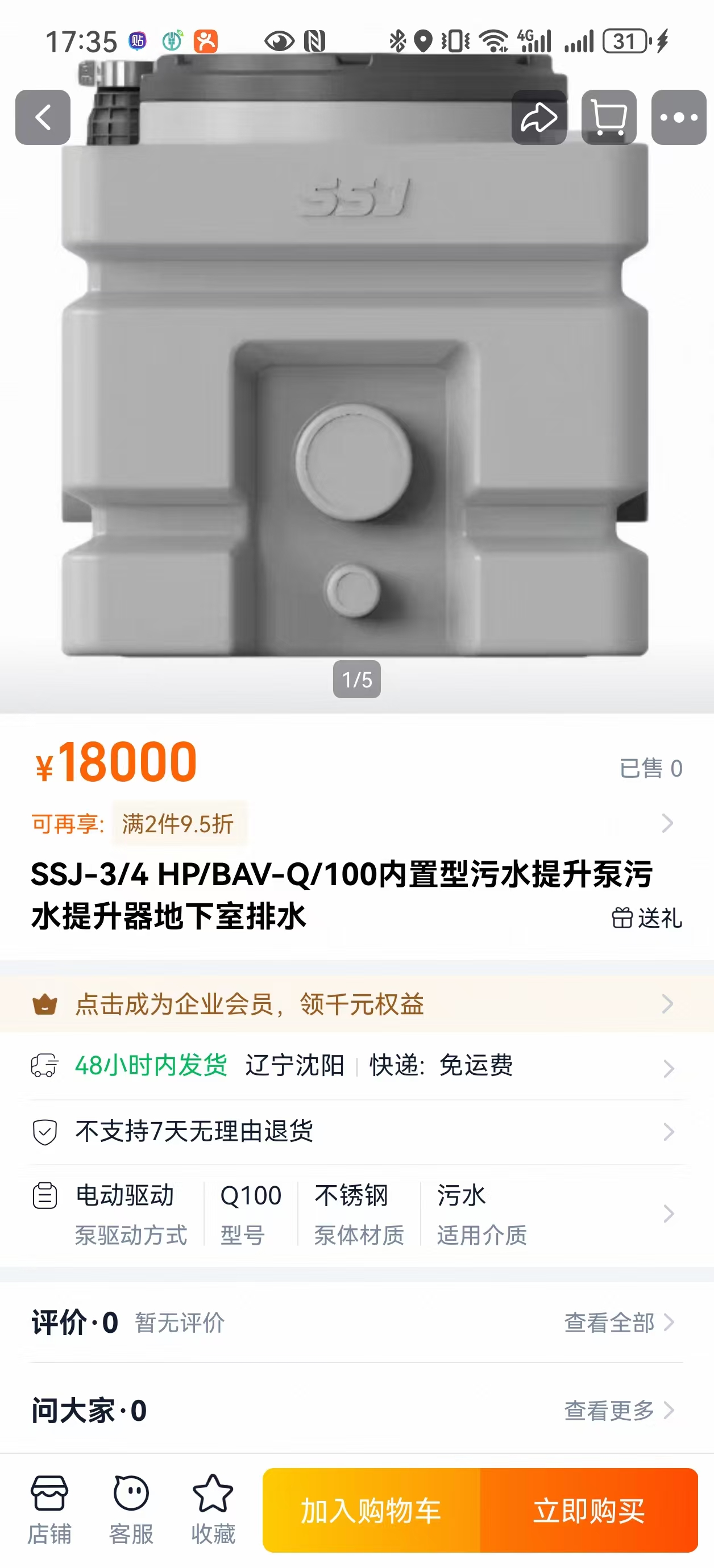Expand the product specifications row

click(x=357, y=1213)
